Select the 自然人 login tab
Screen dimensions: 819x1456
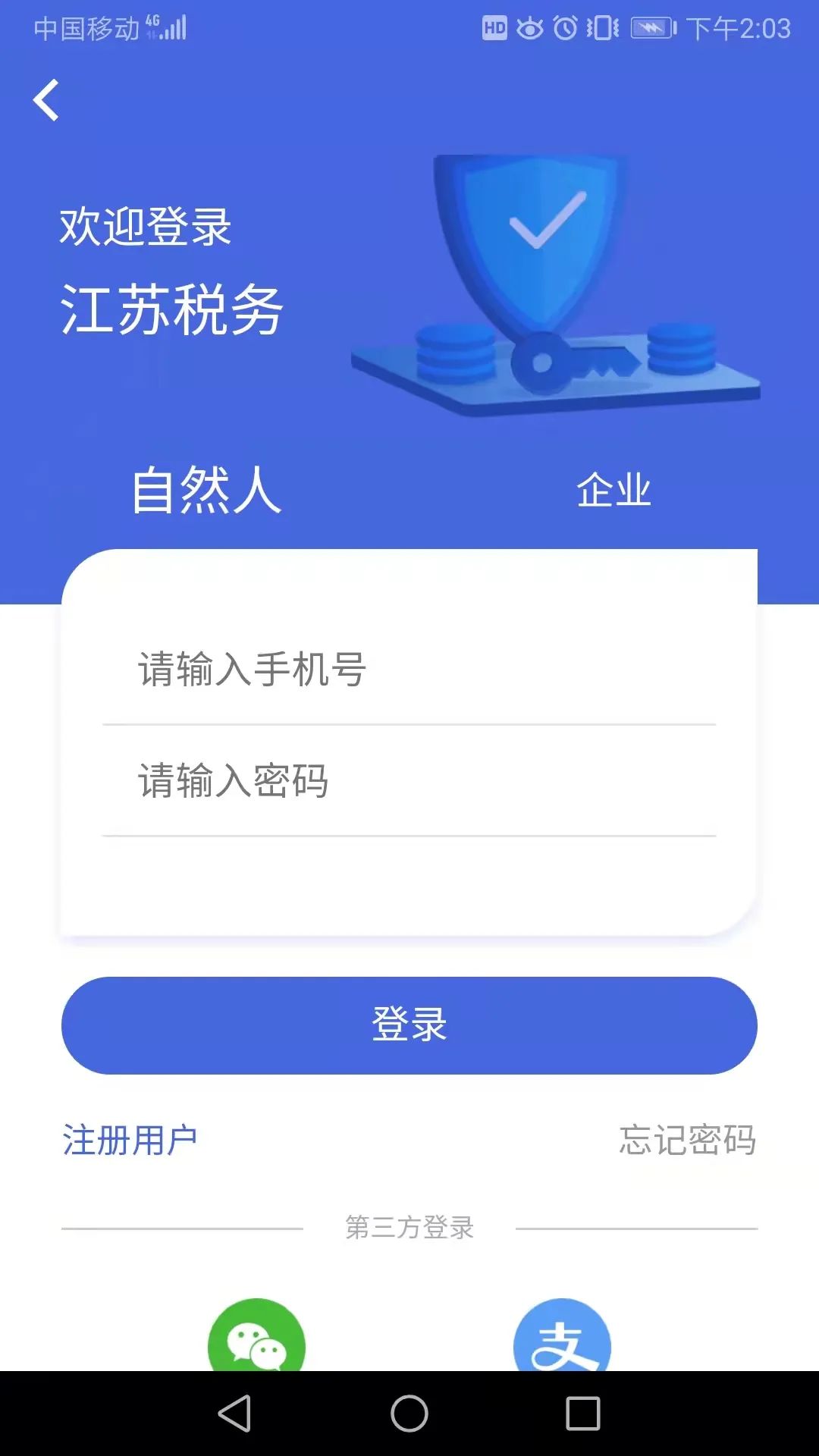tap(206, 490)
